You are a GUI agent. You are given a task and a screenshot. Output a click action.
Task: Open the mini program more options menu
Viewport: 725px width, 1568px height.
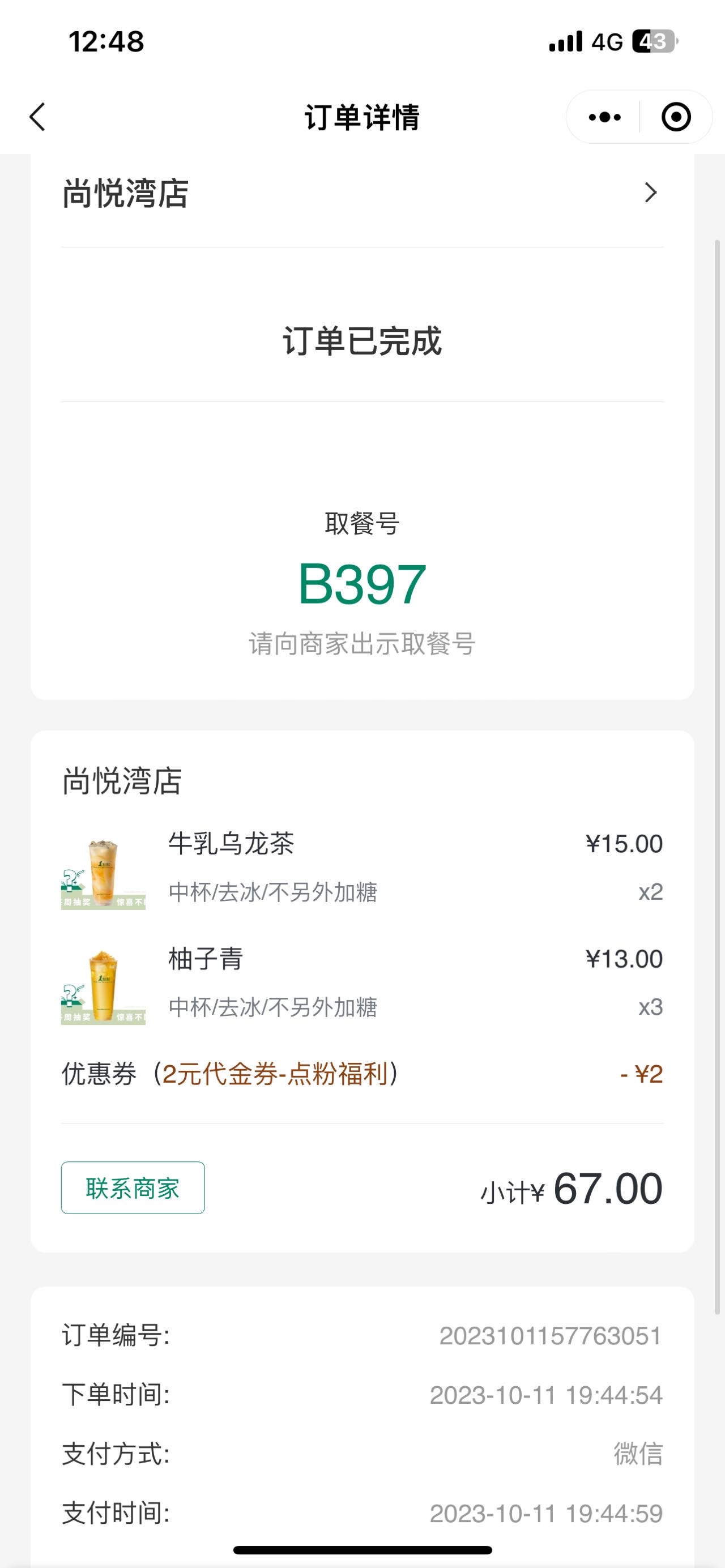(x=604, y=117)
